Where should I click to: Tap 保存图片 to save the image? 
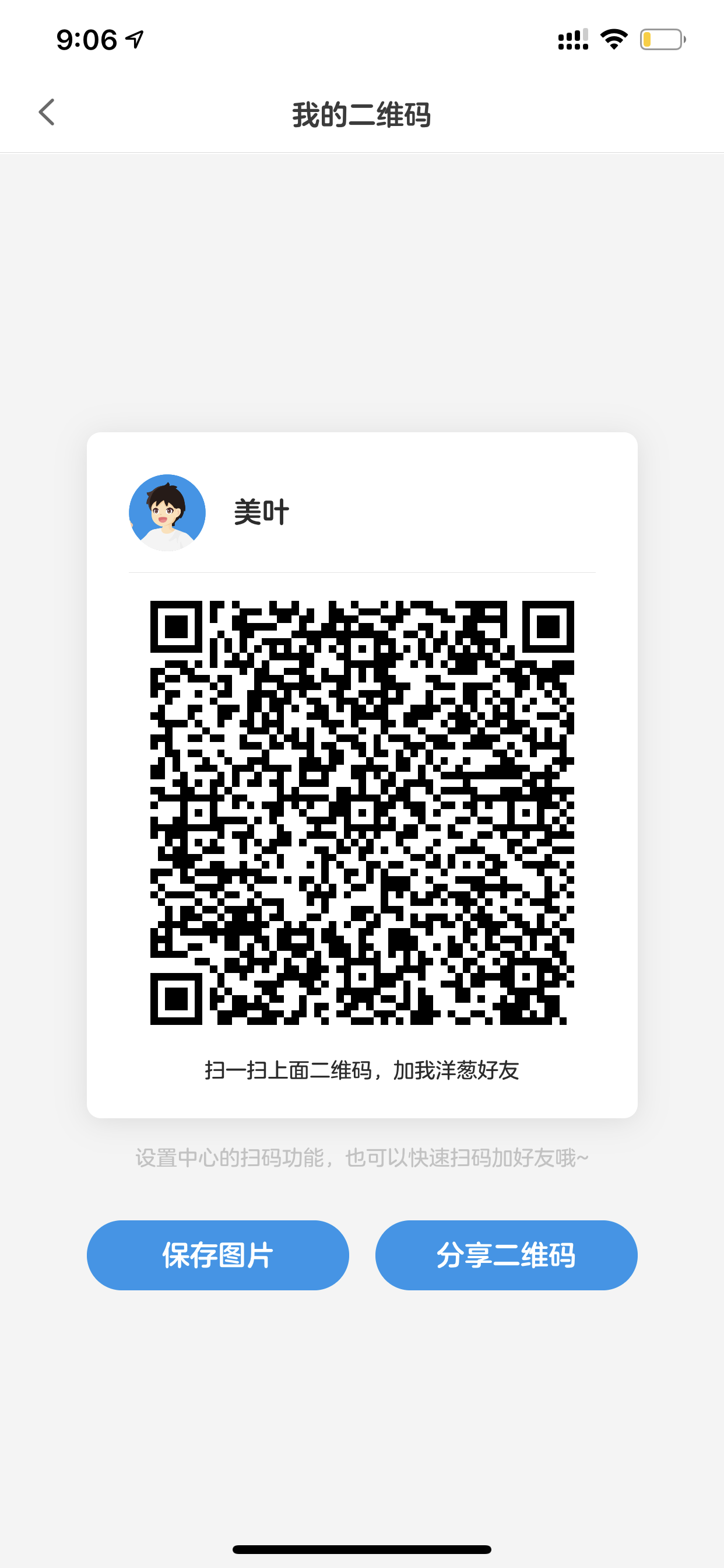tap(218, 1255)
